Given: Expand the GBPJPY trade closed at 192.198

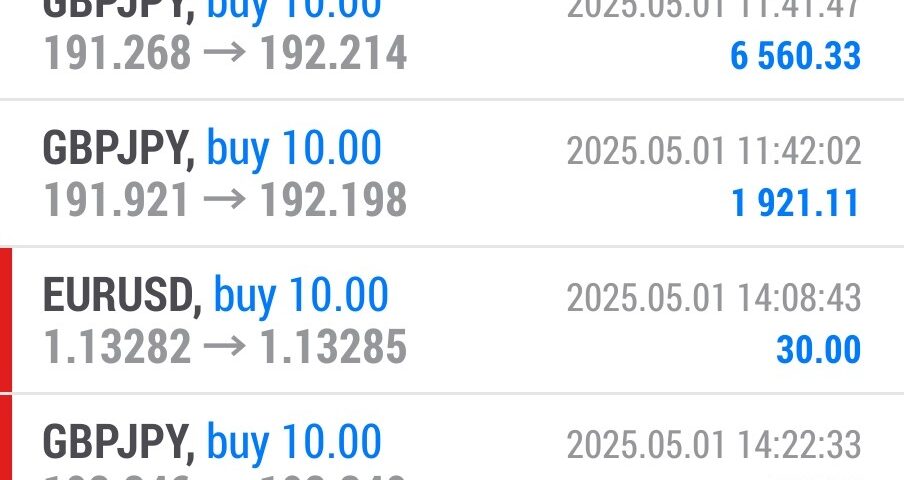Looking at the screenshot, I should click(450, 175).
